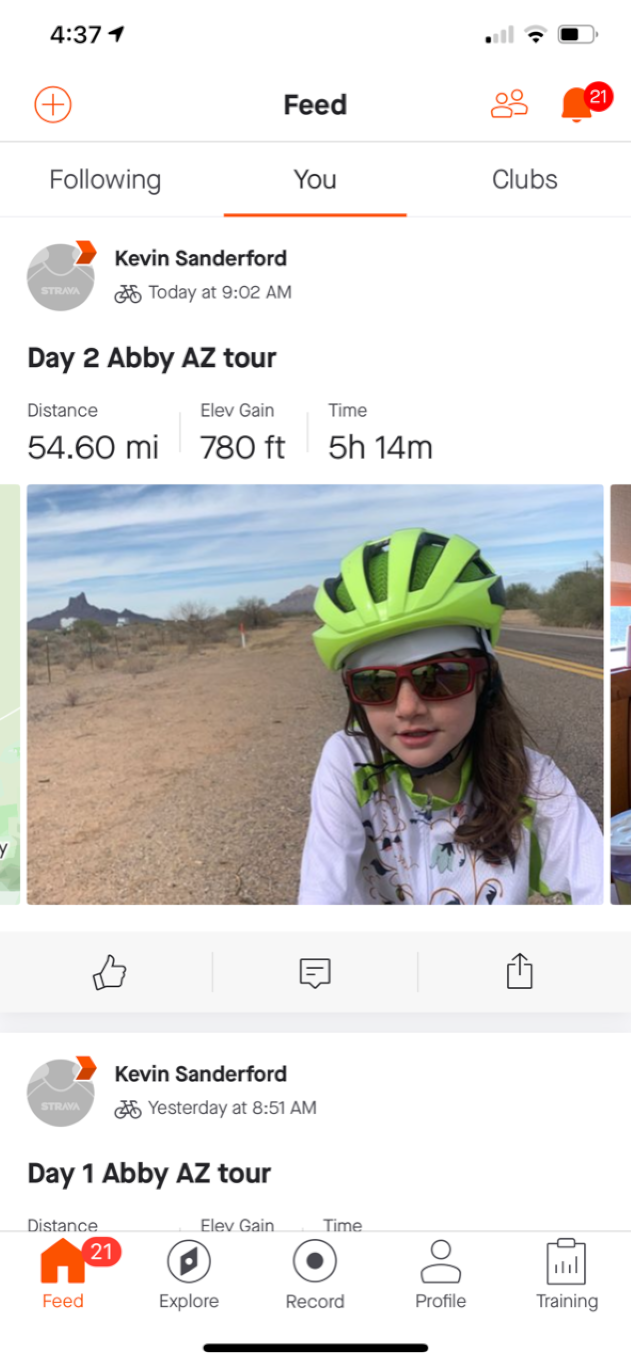Switch to the Following tab
The image size is (631, 1366).
[105, 180]
